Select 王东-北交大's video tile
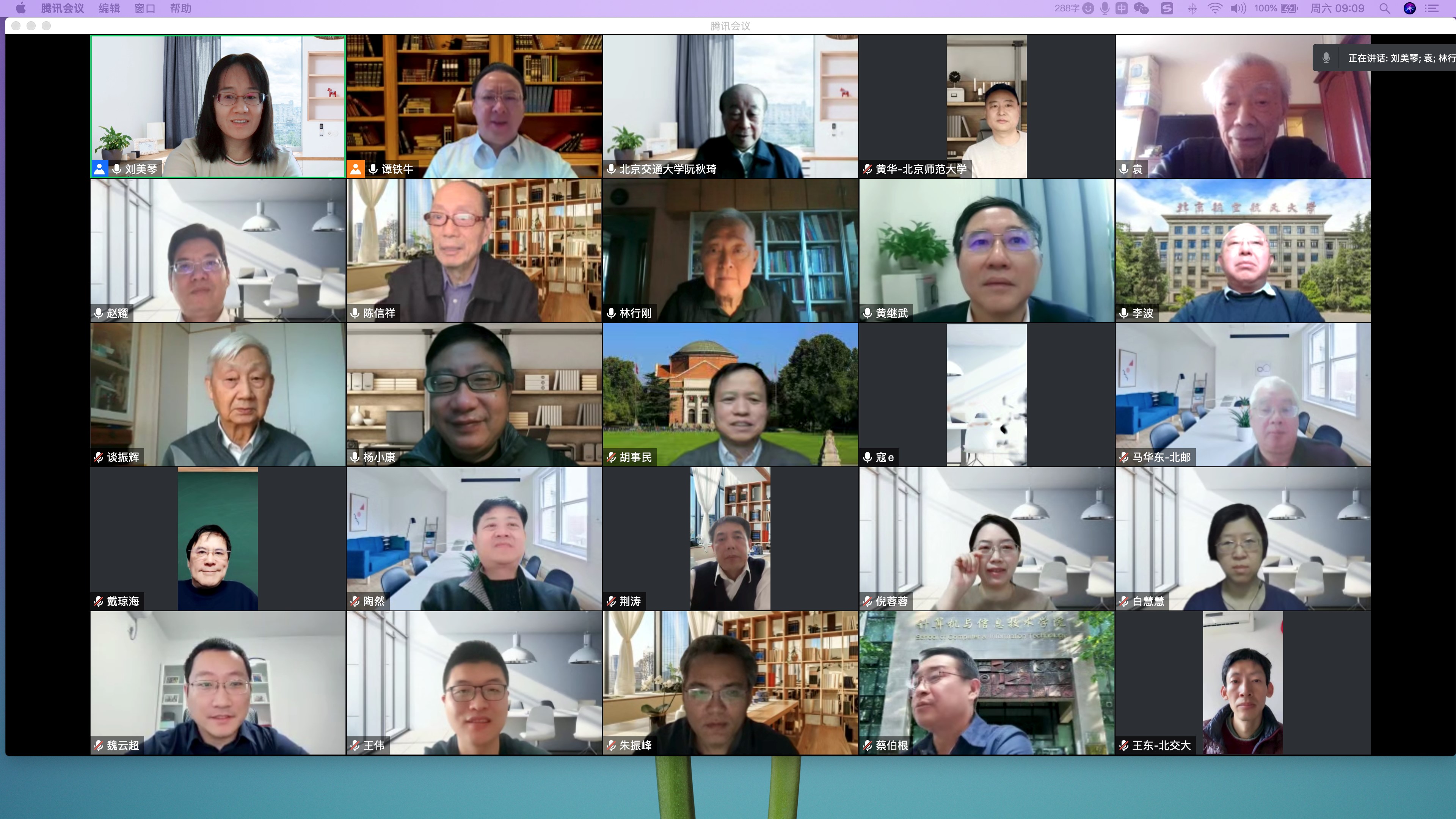The image size is (1456, 819). click(1243, 683)
